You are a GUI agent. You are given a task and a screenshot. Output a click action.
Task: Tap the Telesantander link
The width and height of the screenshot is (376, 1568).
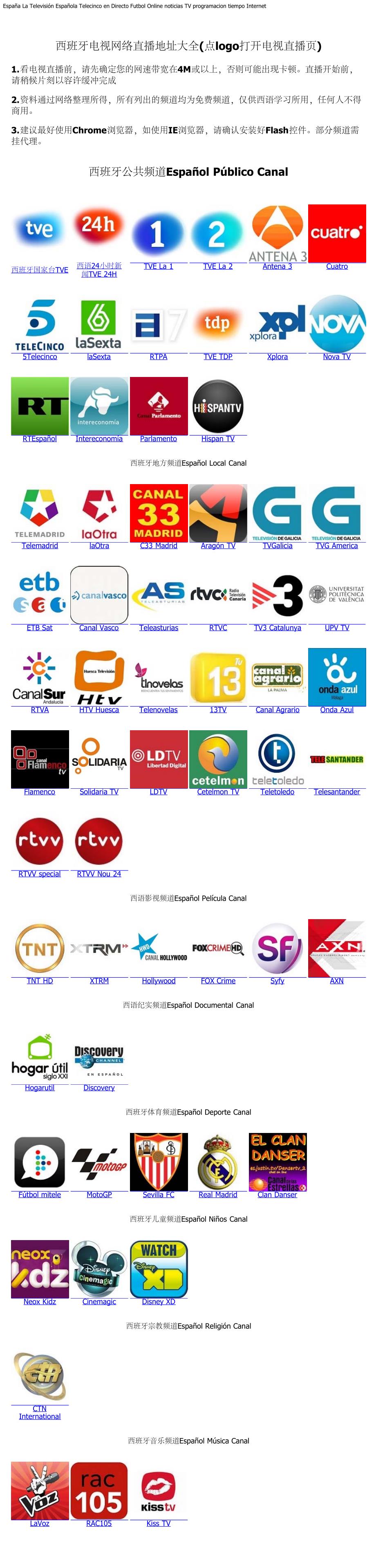coord(336,792)
